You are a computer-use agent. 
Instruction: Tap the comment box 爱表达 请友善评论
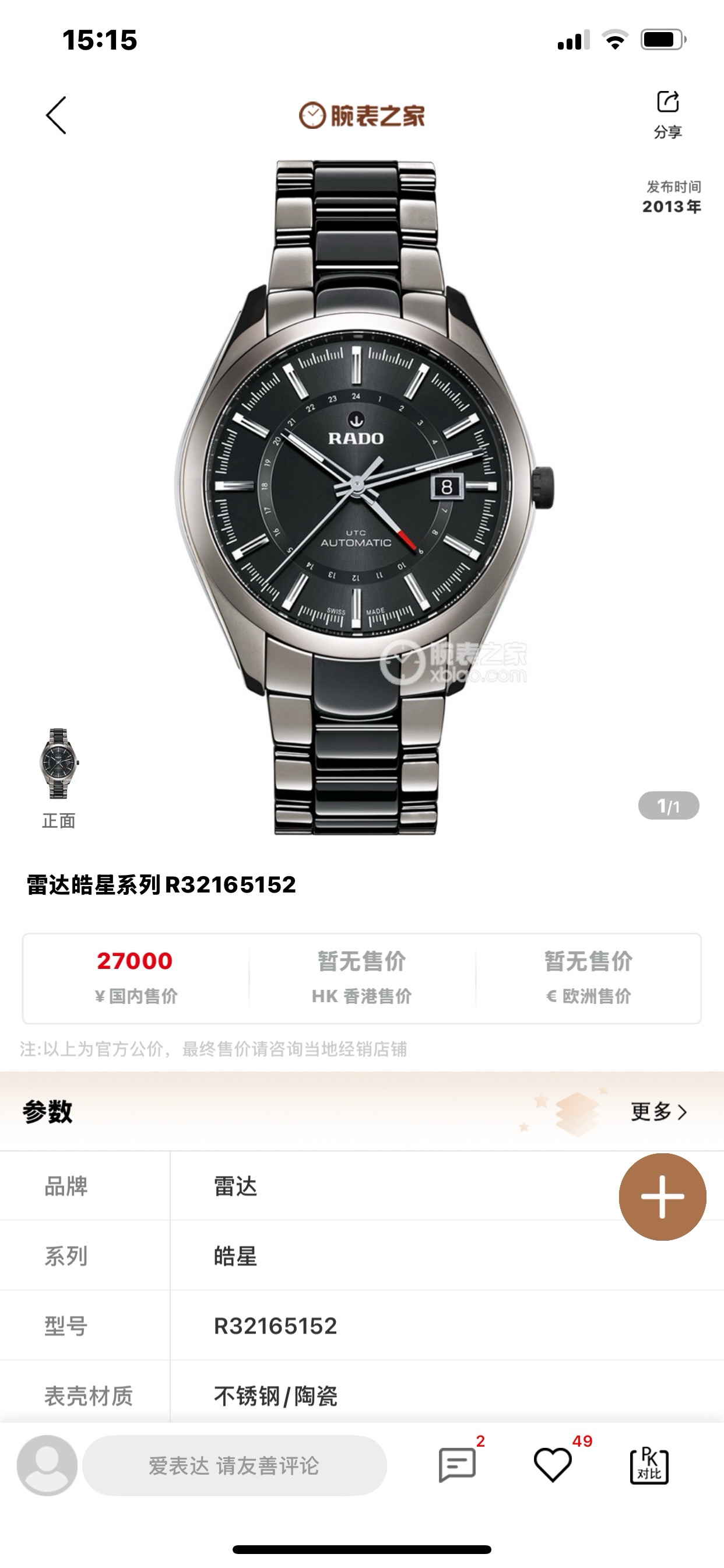pos(234,1465)
